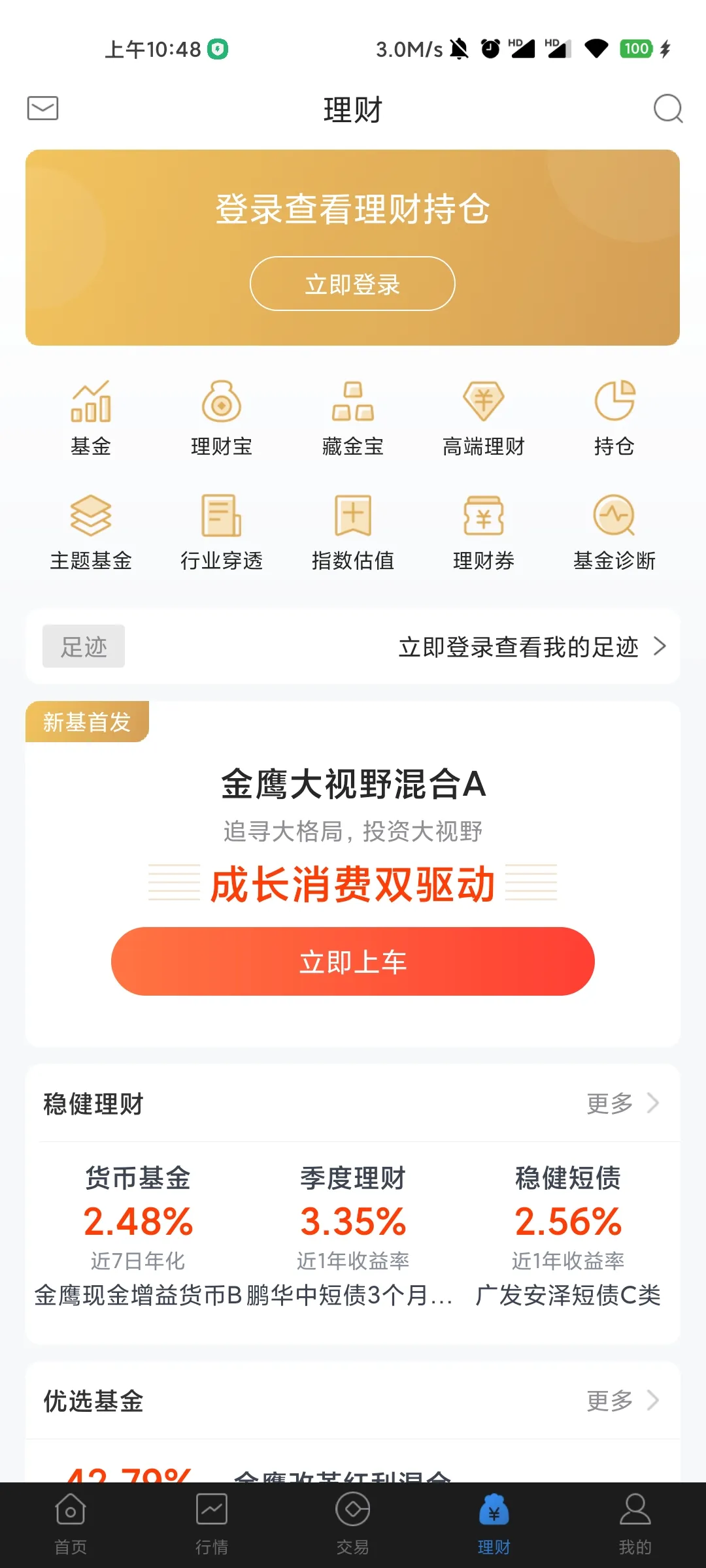Open the 藏金宝 feature icon
The height and width of the screenshot is (1568, 706).
(x=352, y=417)
